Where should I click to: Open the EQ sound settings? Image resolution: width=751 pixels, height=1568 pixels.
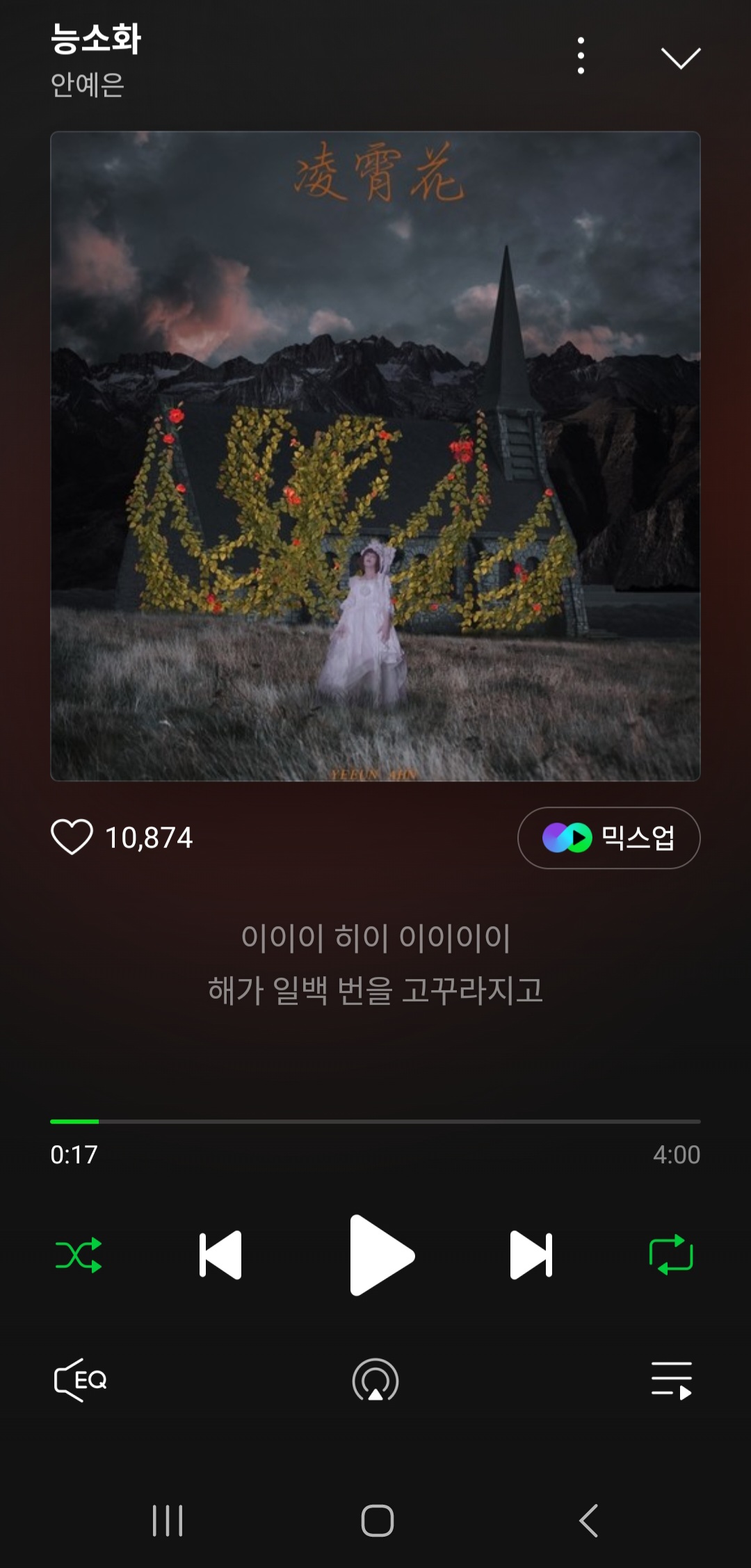pyautogui.click(x=81, y=1380)
